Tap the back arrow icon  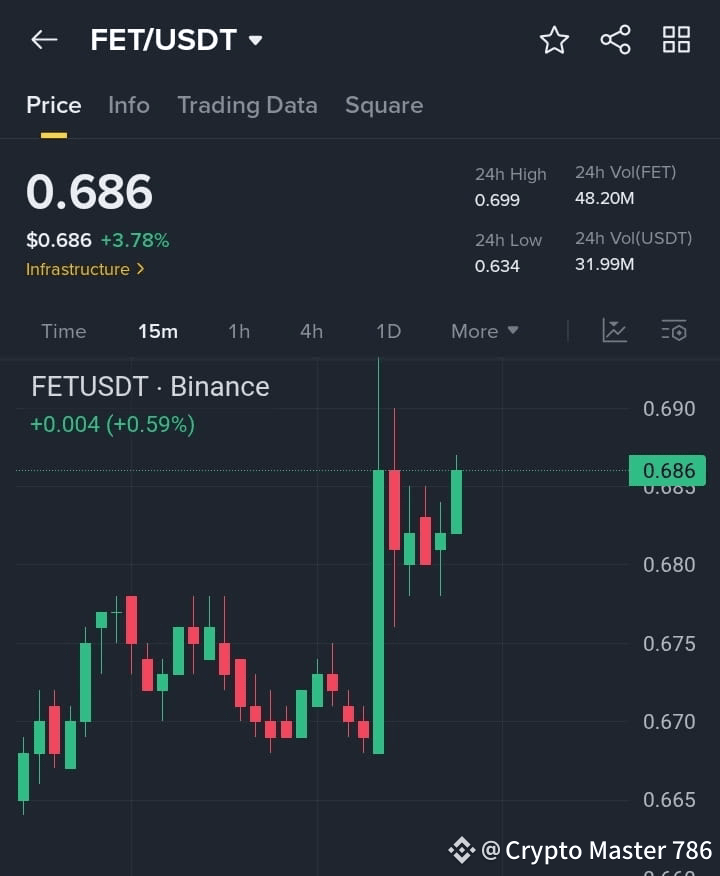tap(42, 39)
